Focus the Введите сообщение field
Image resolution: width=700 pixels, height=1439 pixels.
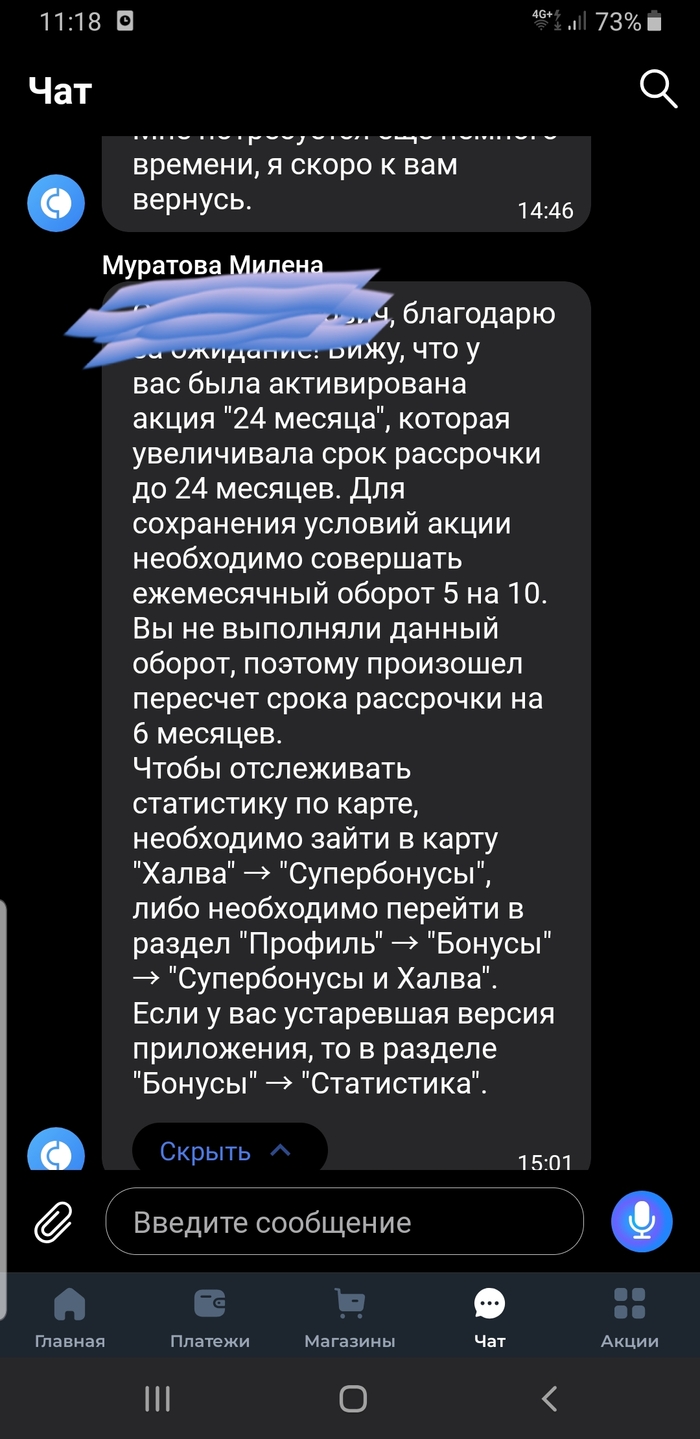pos(343,1221)
